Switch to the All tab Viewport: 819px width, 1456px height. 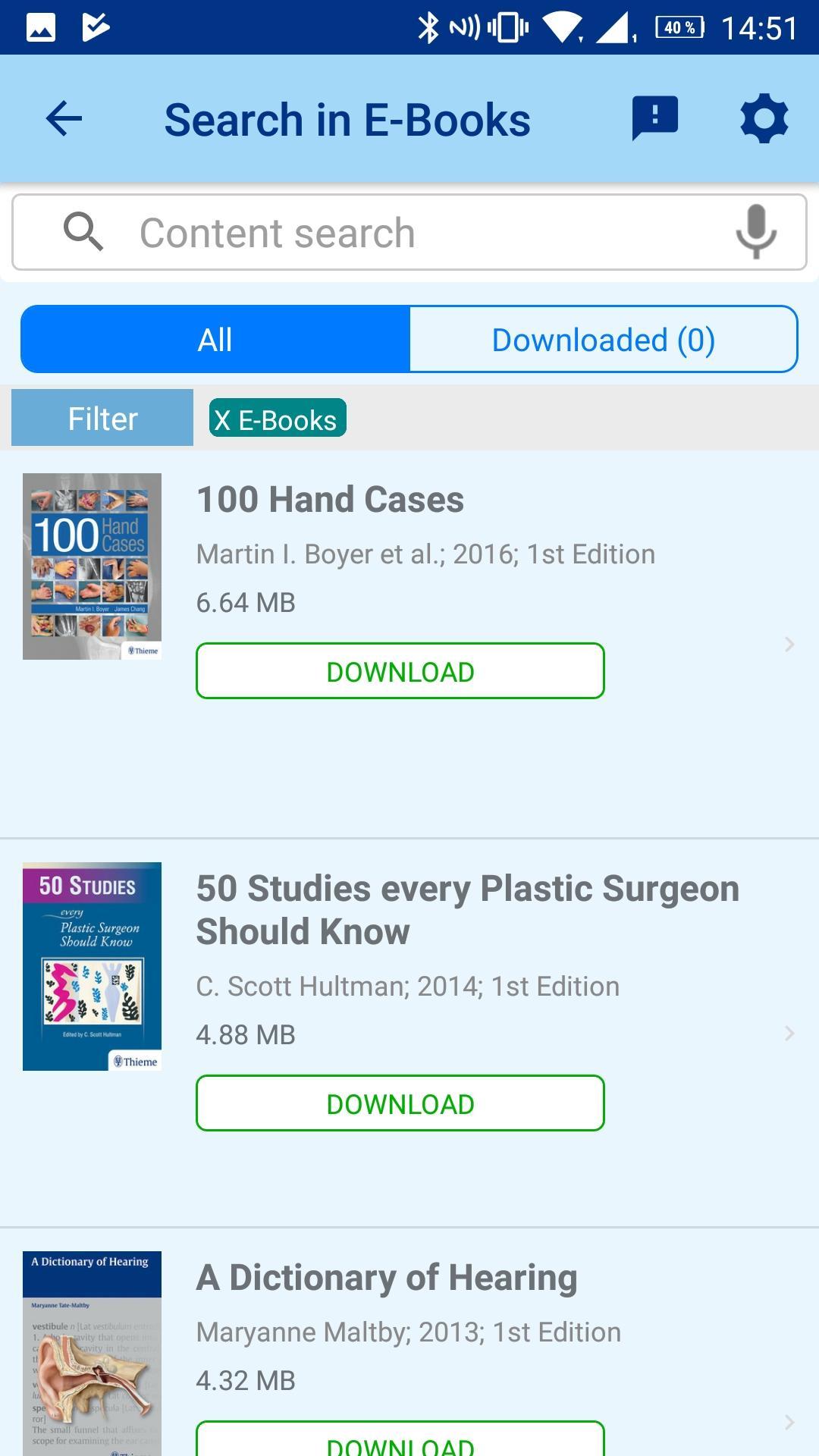click(x=215, y=339)
